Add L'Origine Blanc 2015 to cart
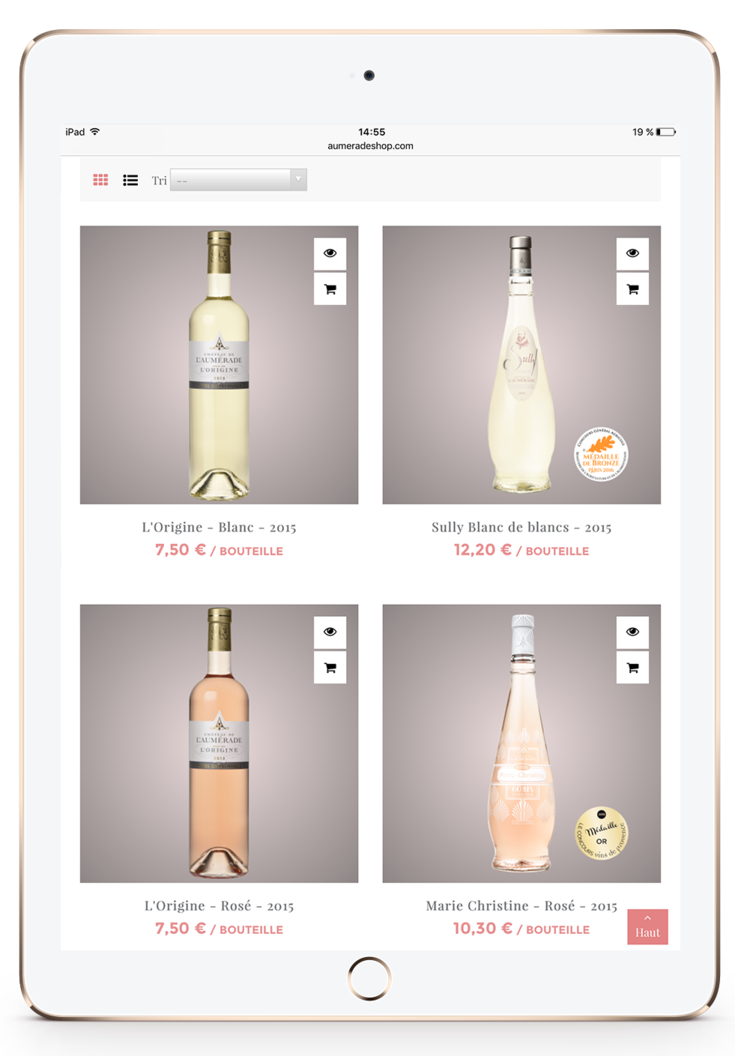Viewport: 735px width, 1056px height. (x=330, y=289)
